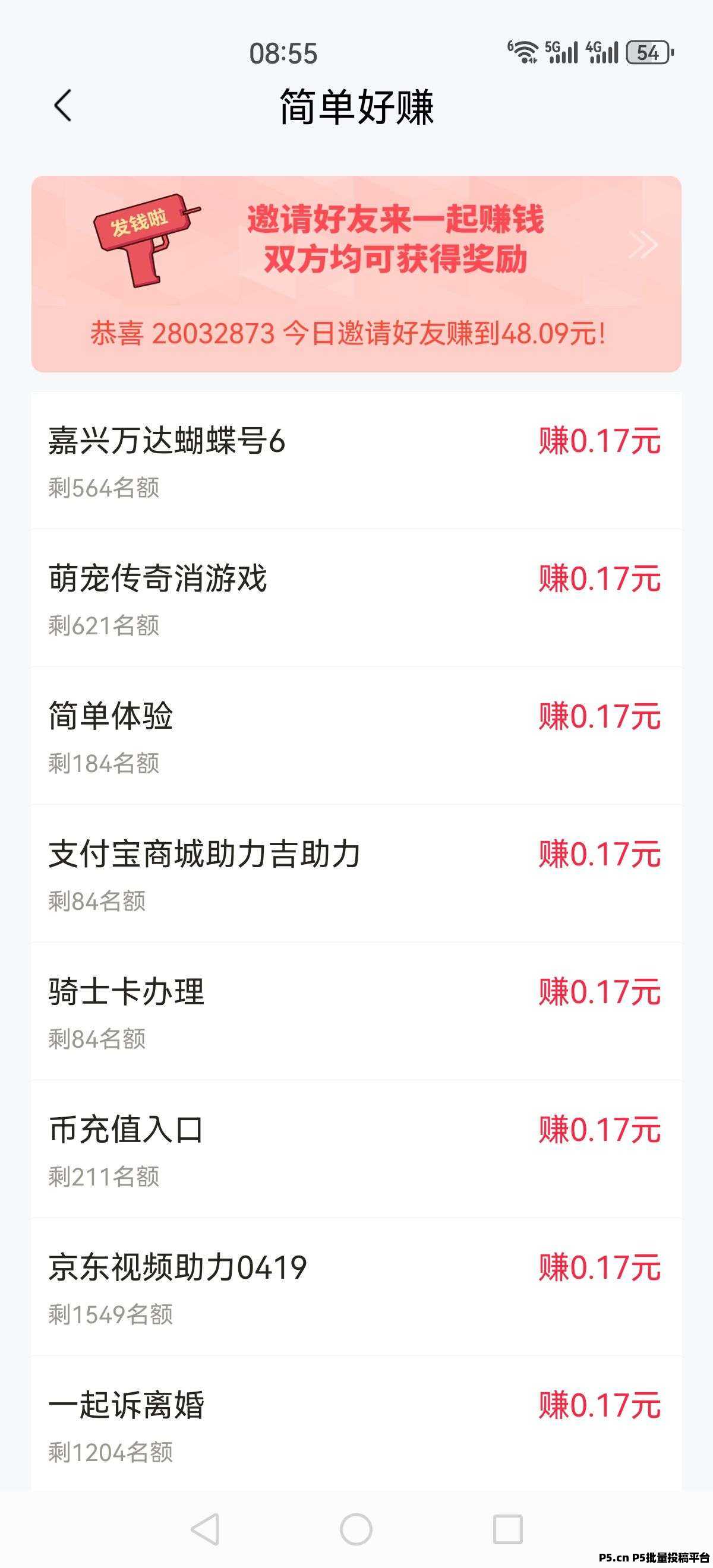Tap the system home button
The image size is (713, 1568).
(356, 1529)
